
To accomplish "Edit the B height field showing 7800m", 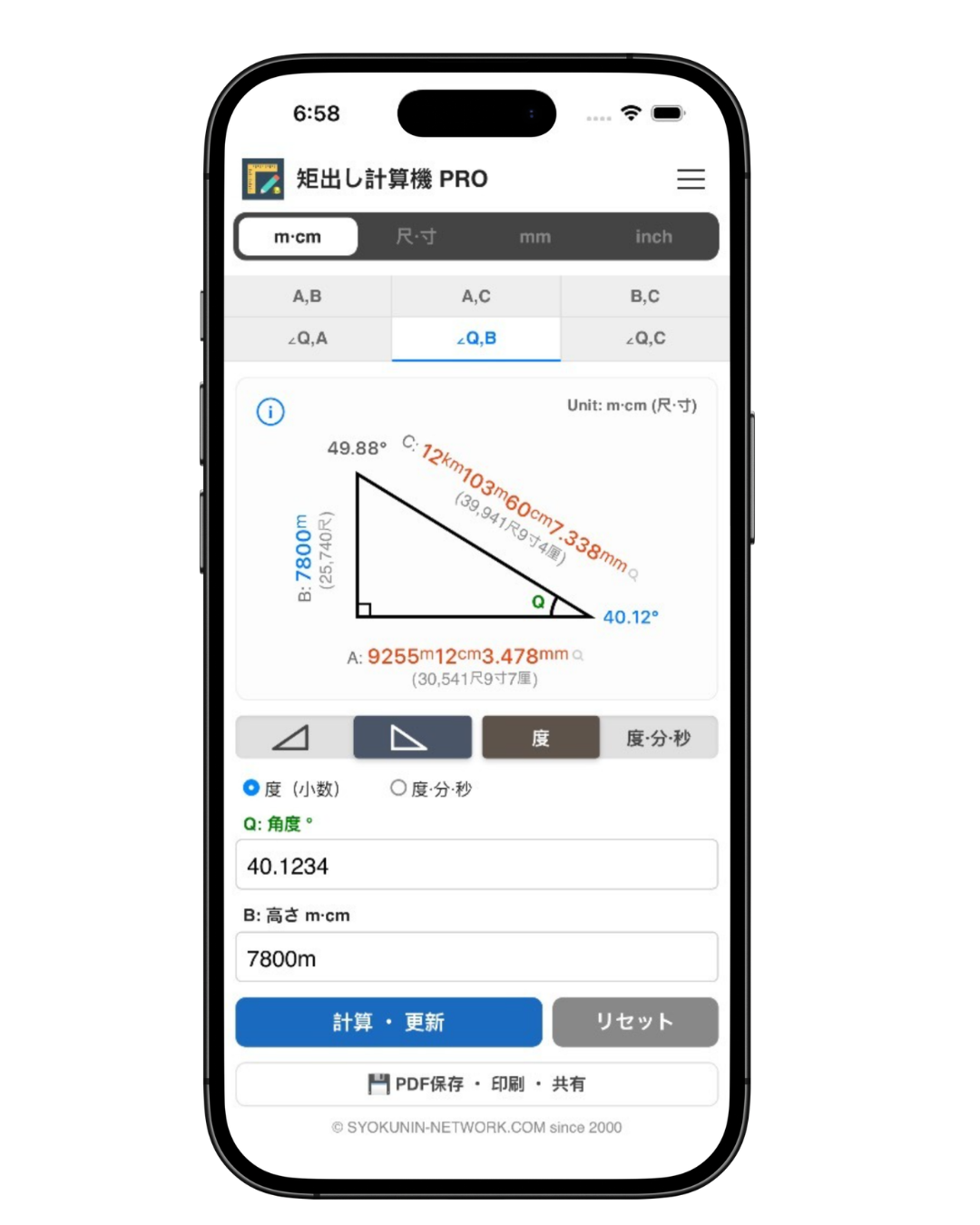I will pyautogui.click(x=476, y=957).
